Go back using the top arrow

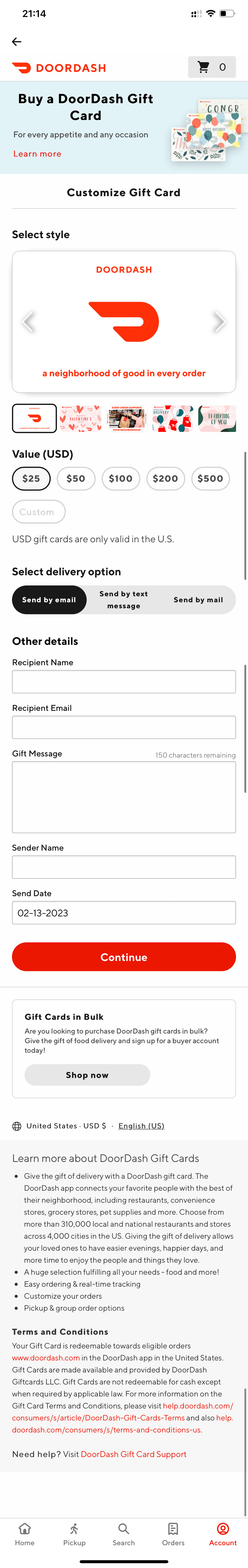pyautogui.click(x=16, y=41)
